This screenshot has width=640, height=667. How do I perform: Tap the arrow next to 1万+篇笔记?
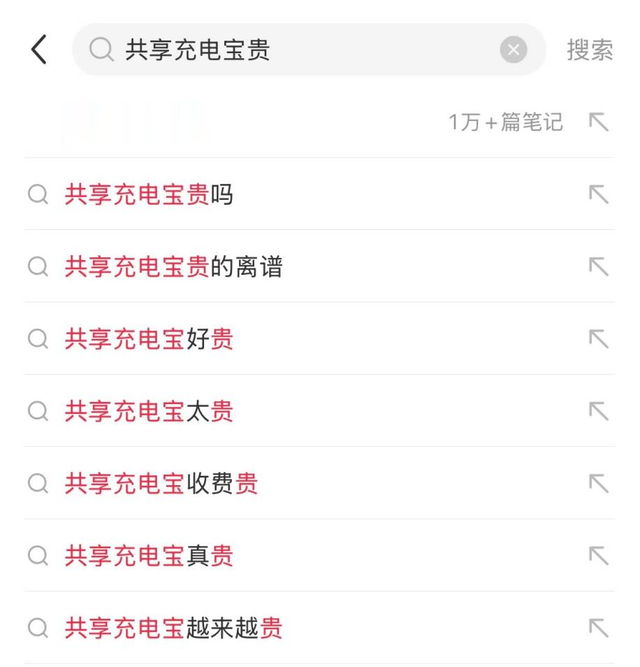coord(598,122)
